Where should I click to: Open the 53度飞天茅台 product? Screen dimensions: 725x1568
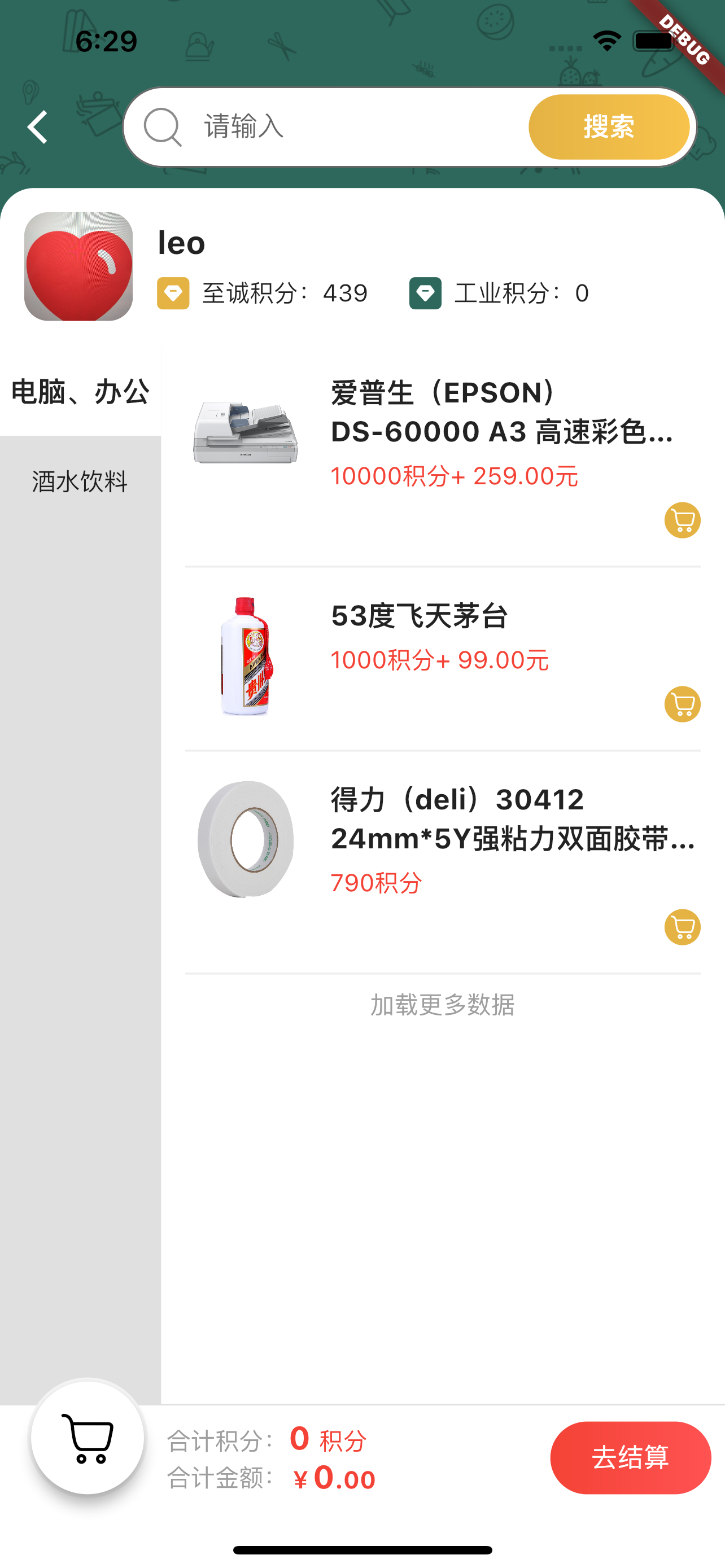tap(443, 659)
